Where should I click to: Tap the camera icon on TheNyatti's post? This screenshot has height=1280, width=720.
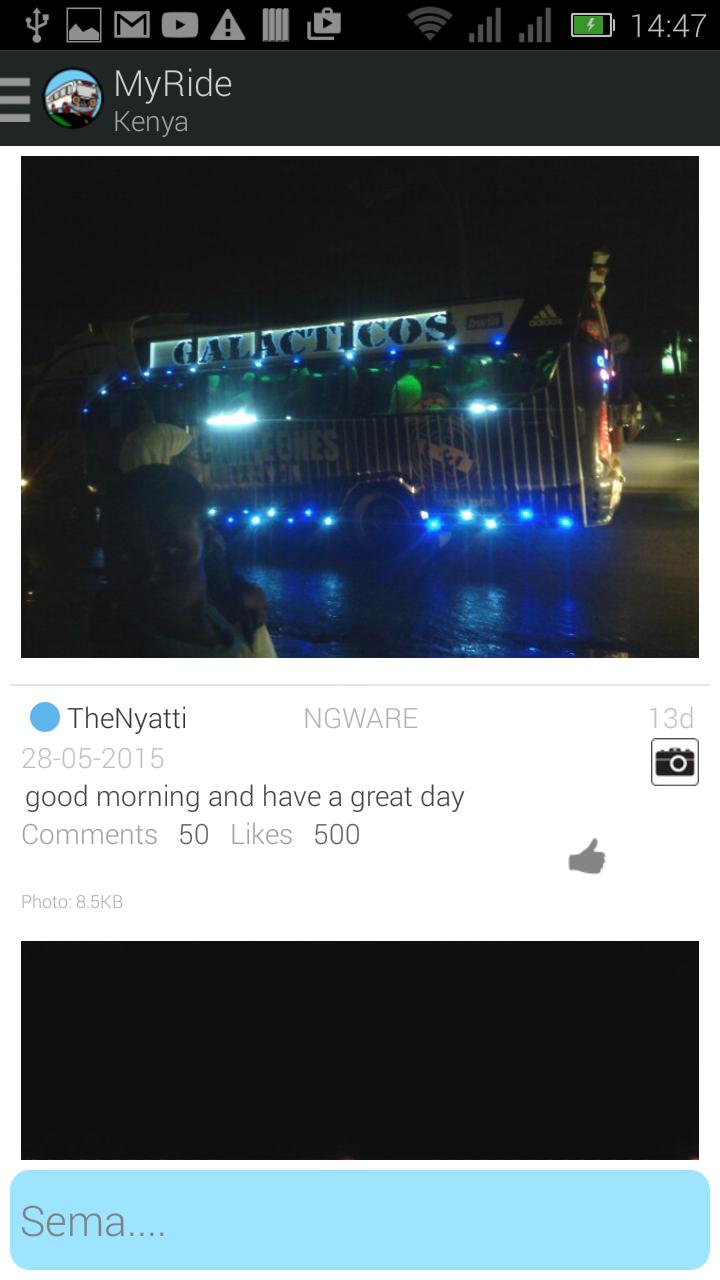[674, 761]
